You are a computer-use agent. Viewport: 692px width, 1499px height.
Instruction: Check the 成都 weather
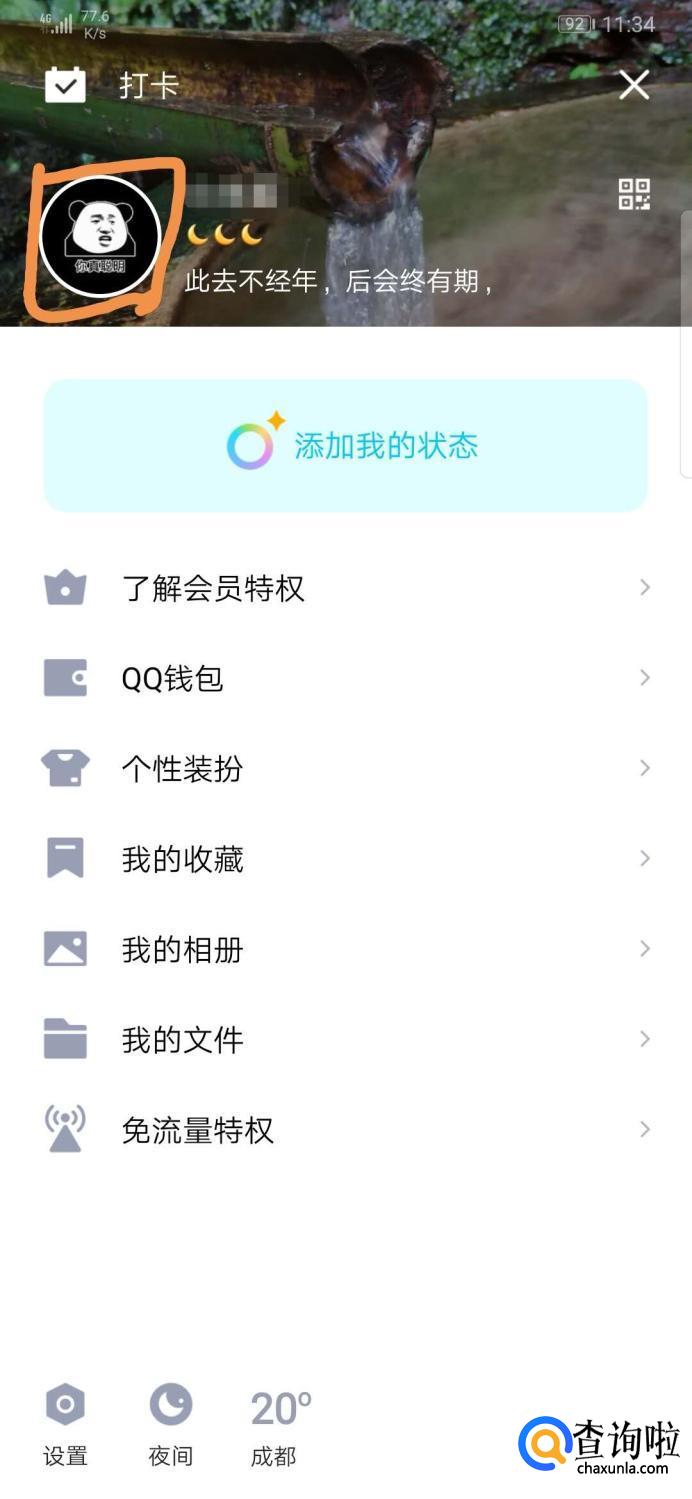(x=278, y=1424)
